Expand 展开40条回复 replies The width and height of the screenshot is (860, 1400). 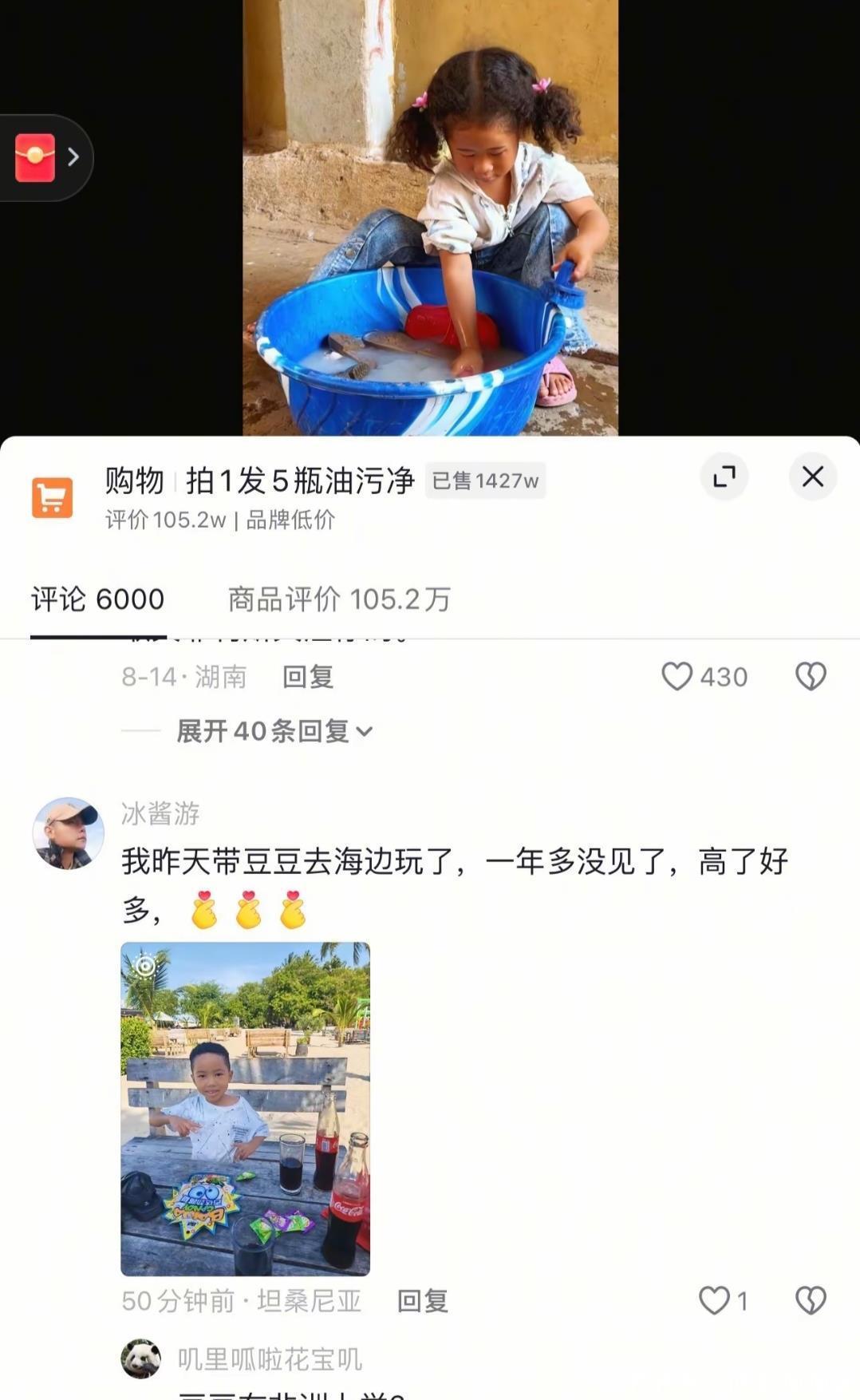274,730
